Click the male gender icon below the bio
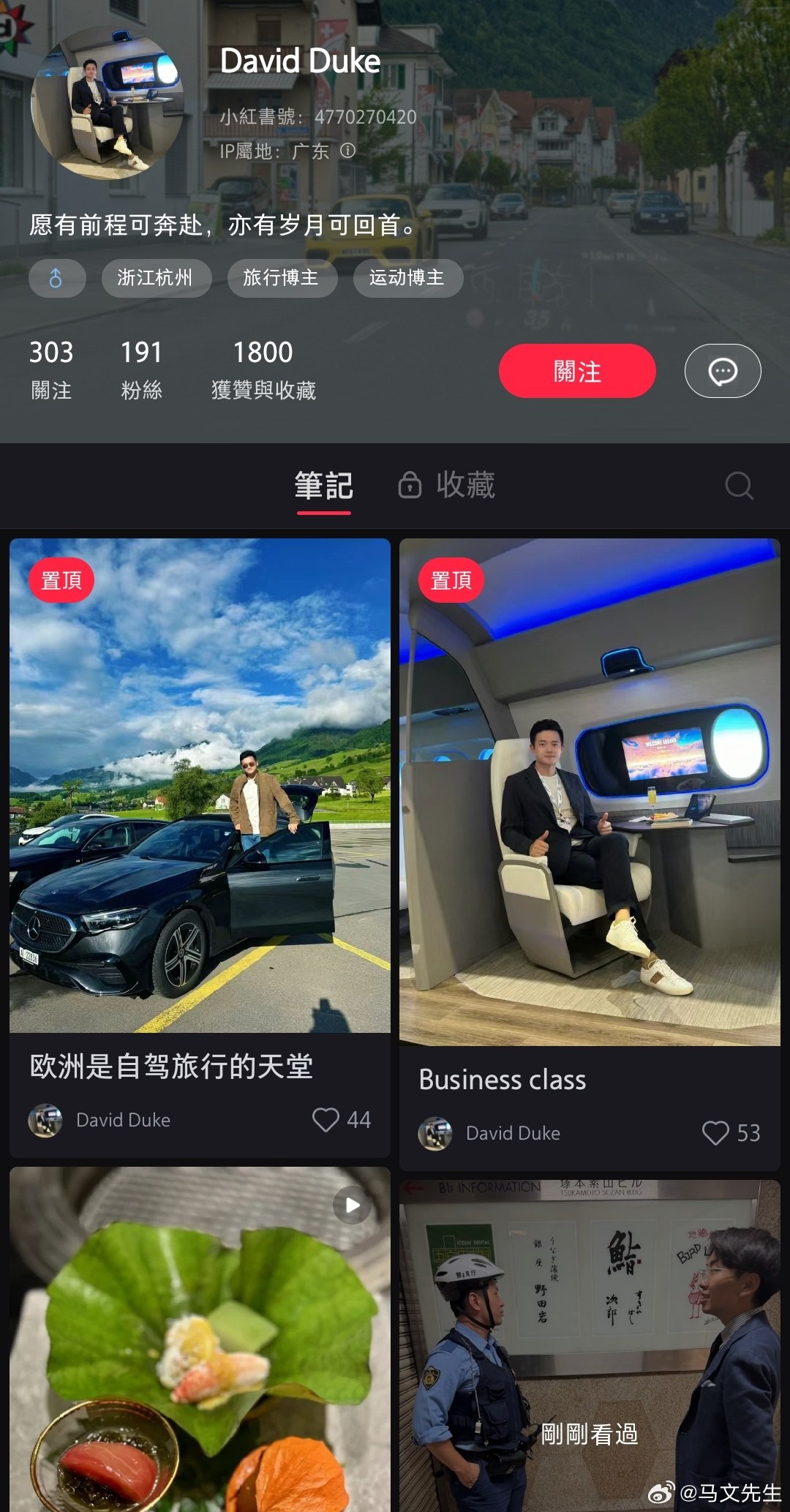Screen dimensions: 790x1512 click(56, 278)
